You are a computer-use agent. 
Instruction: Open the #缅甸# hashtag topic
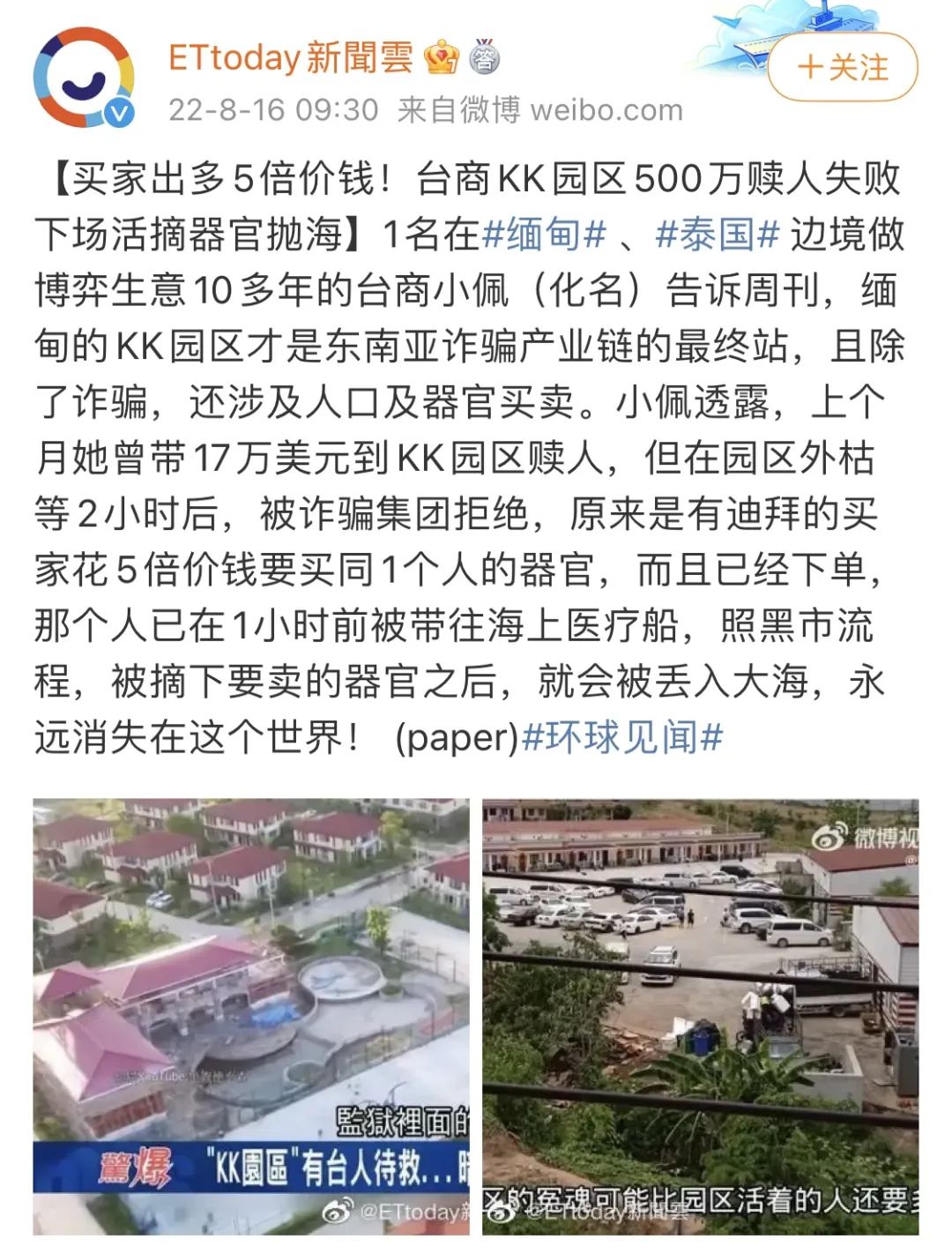click(x=544, y=235)
